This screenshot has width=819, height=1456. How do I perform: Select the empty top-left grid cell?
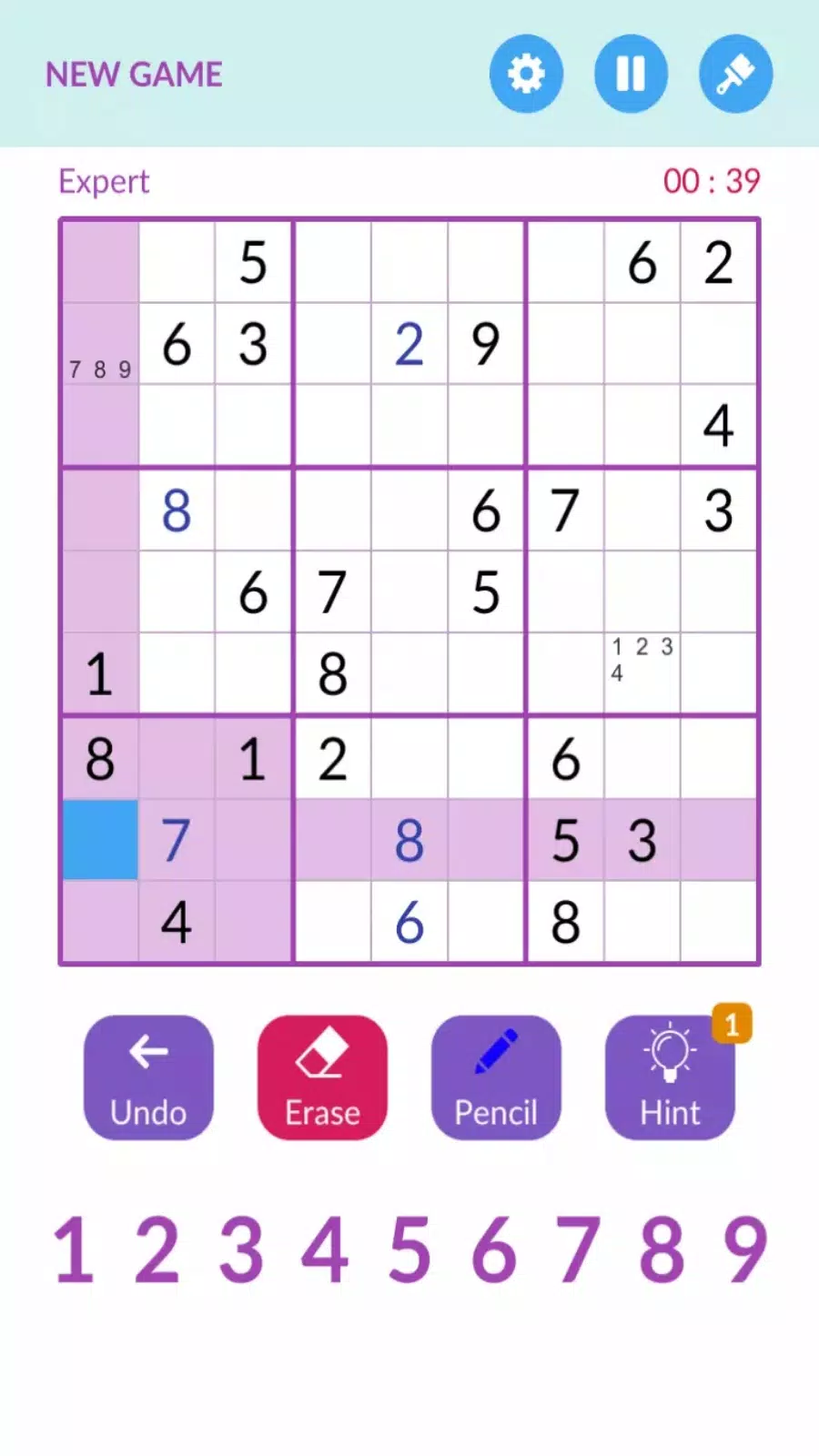tap(100, 264)
